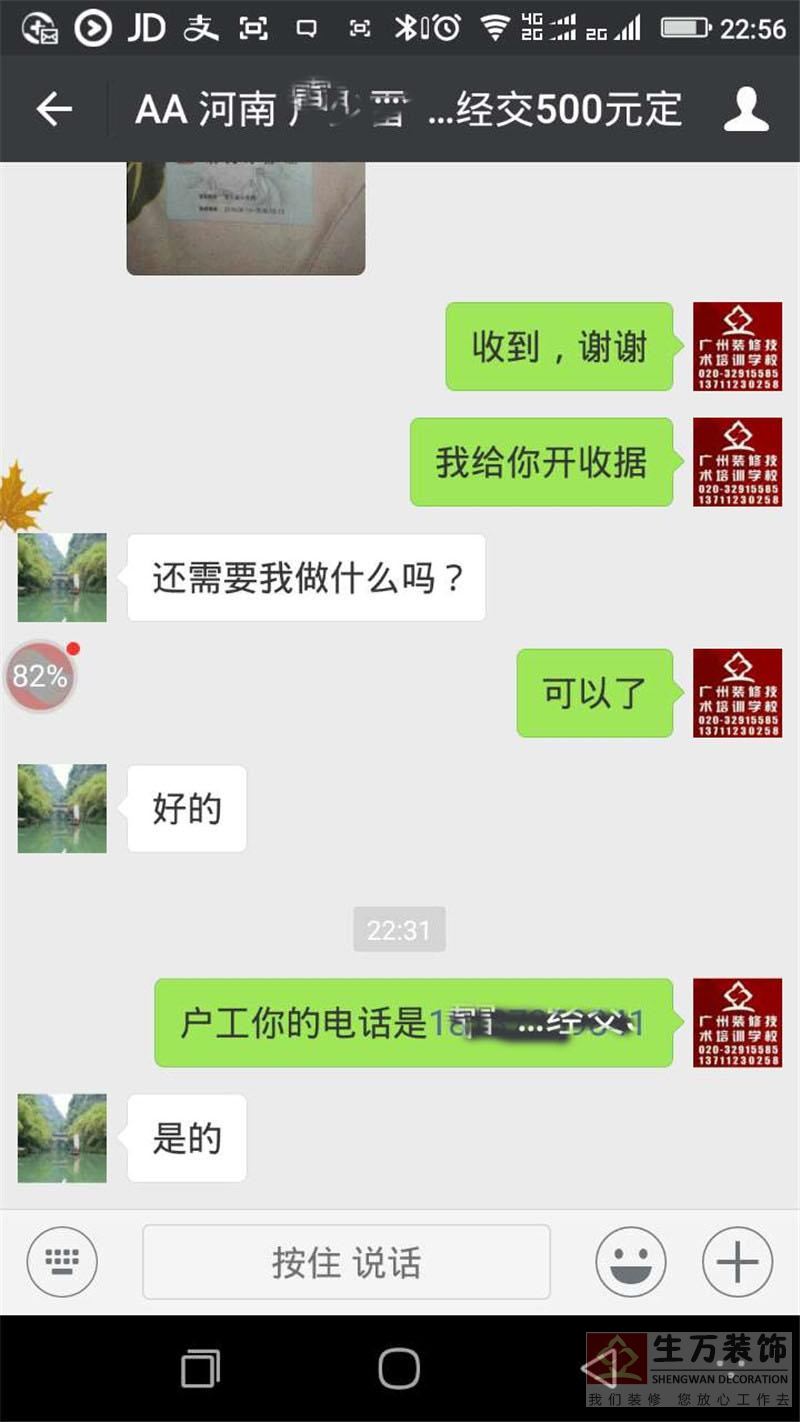Viewport: 800px width, 1422px height.
Task: Open the recent apps view
Action: [201, 1367]
